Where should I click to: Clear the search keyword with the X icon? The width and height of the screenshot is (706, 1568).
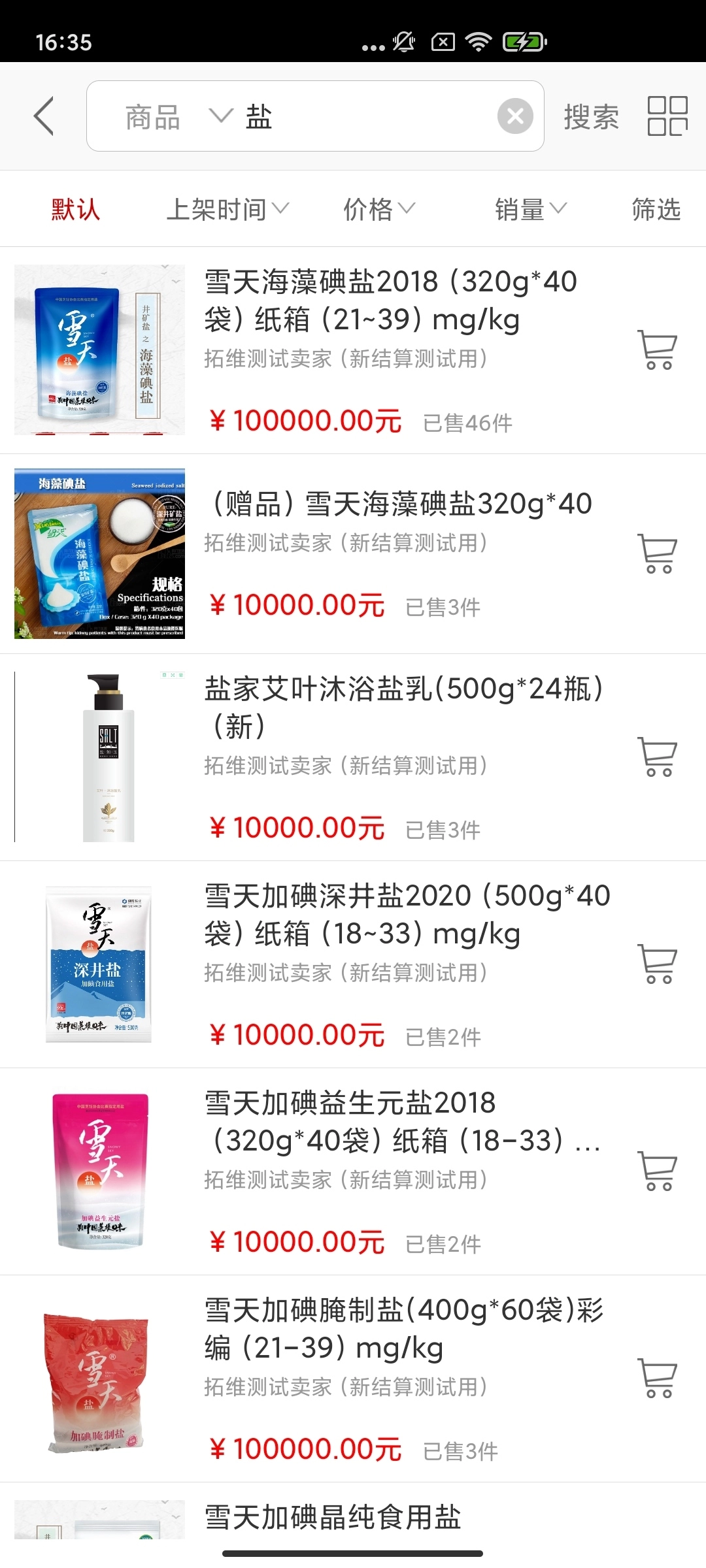[516, 115]
